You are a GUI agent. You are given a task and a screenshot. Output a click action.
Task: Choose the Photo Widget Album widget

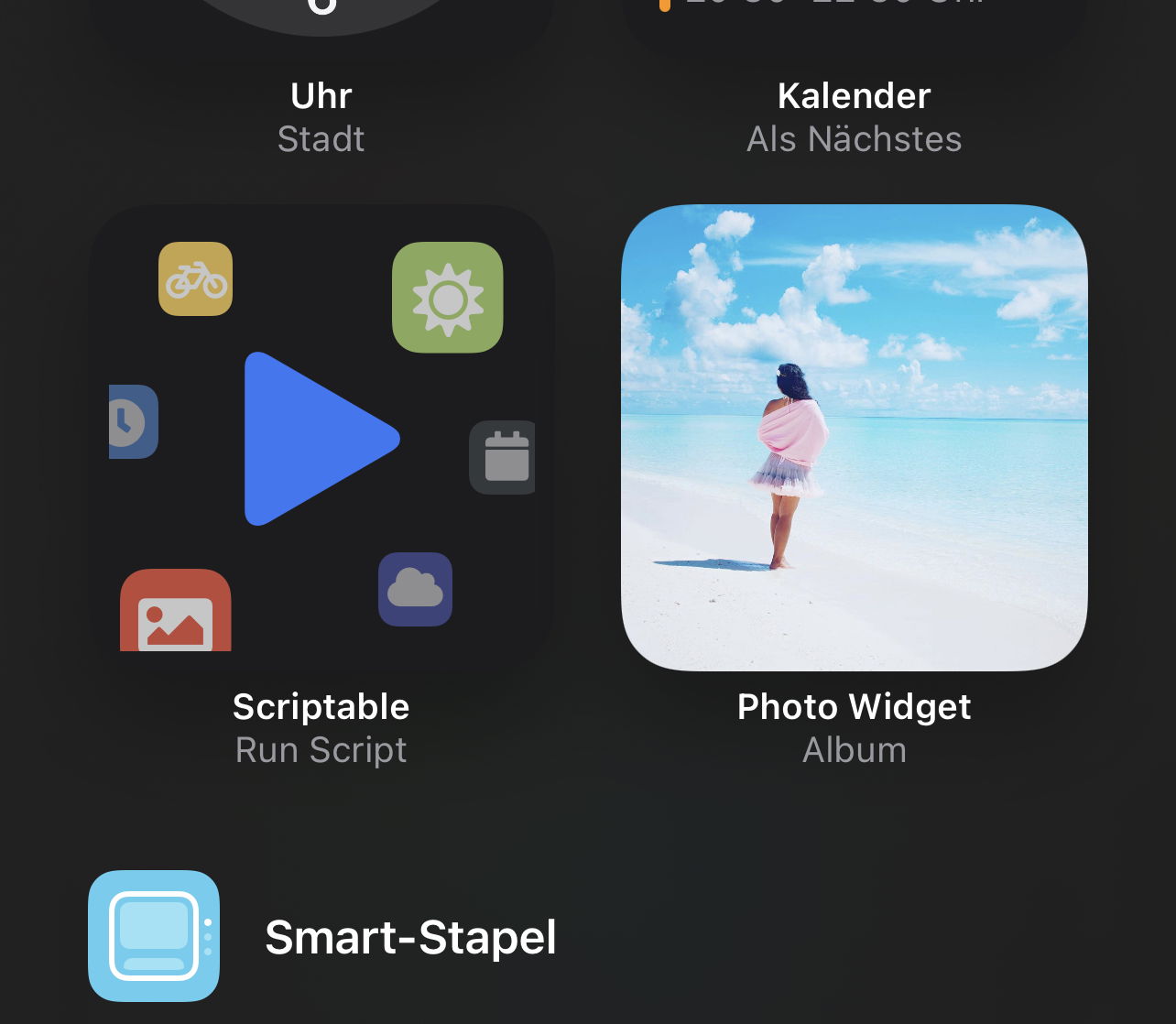click(854, 438)
